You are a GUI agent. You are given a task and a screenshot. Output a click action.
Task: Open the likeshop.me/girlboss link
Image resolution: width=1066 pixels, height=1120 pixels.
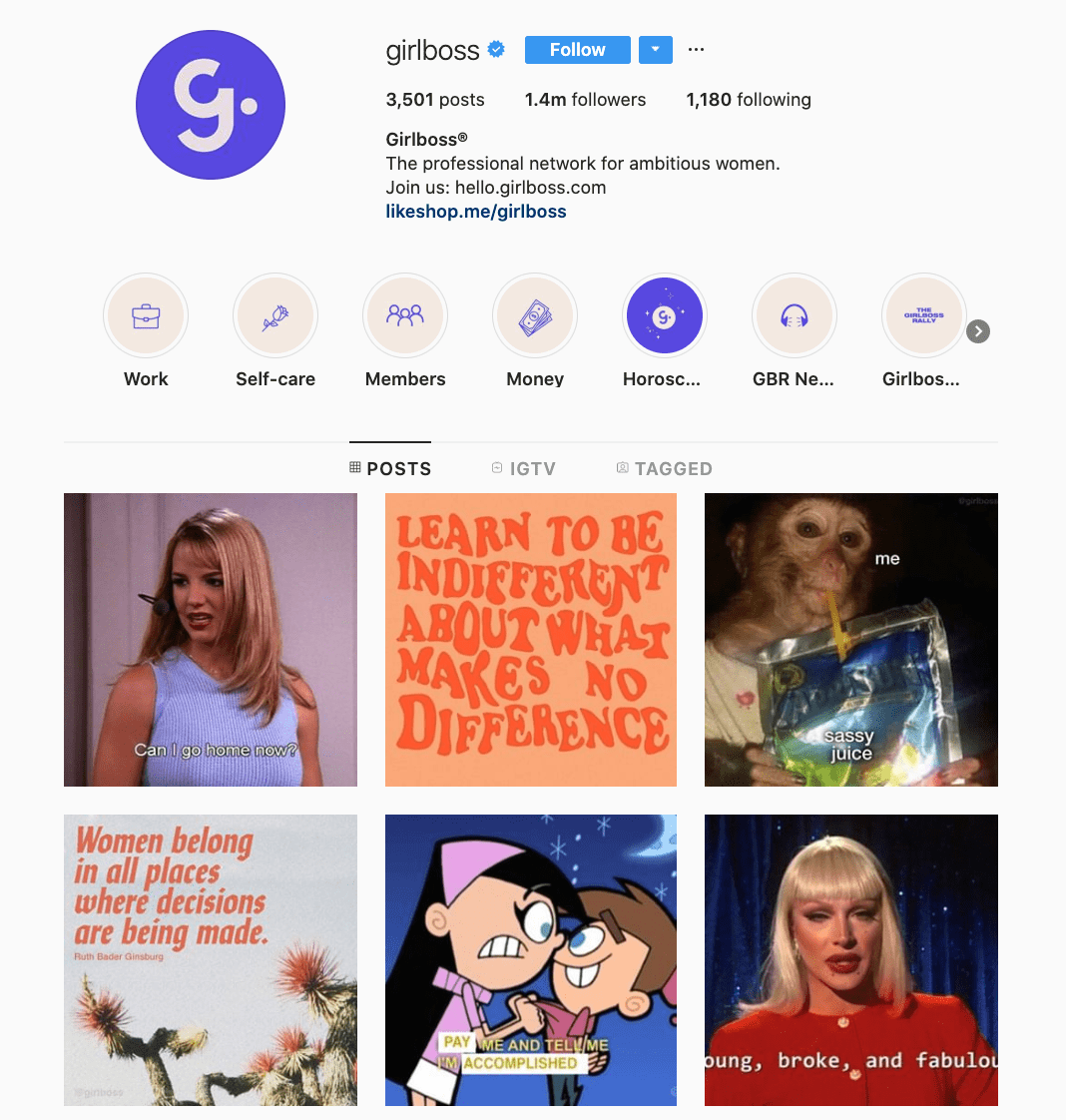pos(476,212)
